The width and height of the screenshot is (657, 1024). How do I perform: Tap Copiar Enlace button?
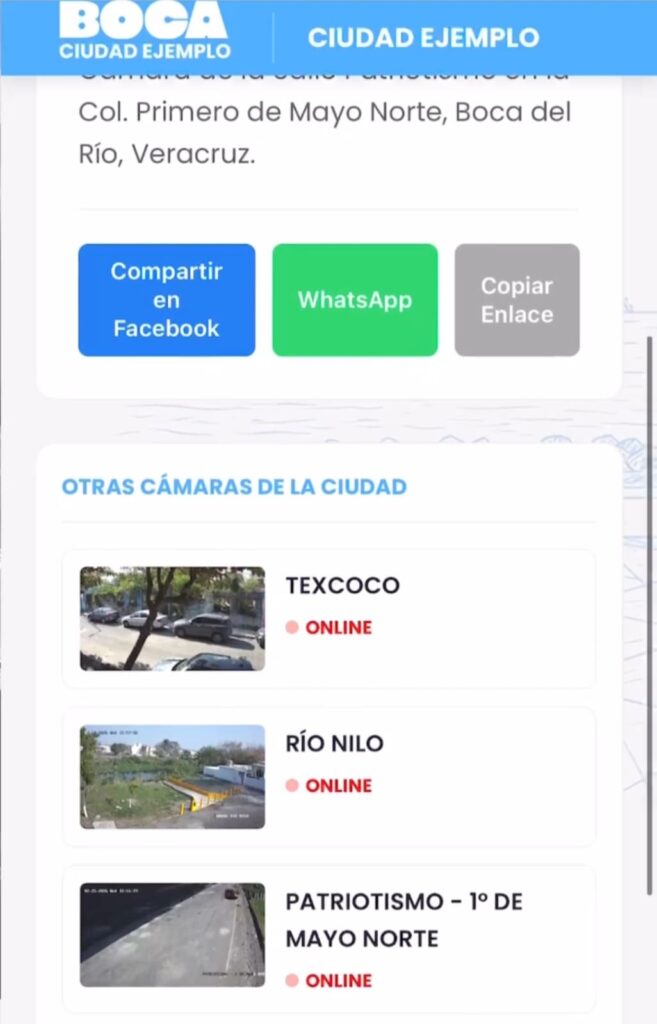click(x=516, y=300)
